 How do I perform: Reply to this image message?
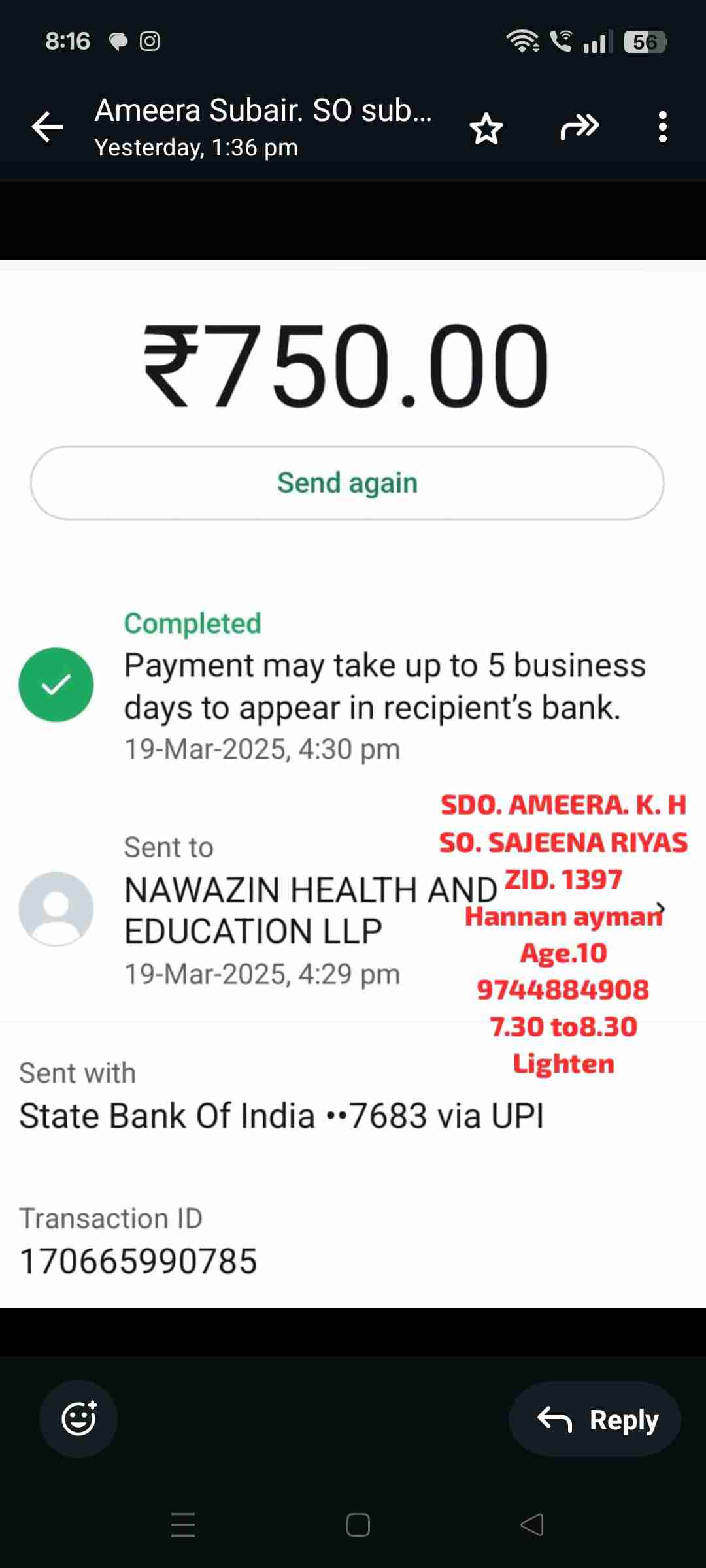coord(595,1419)
